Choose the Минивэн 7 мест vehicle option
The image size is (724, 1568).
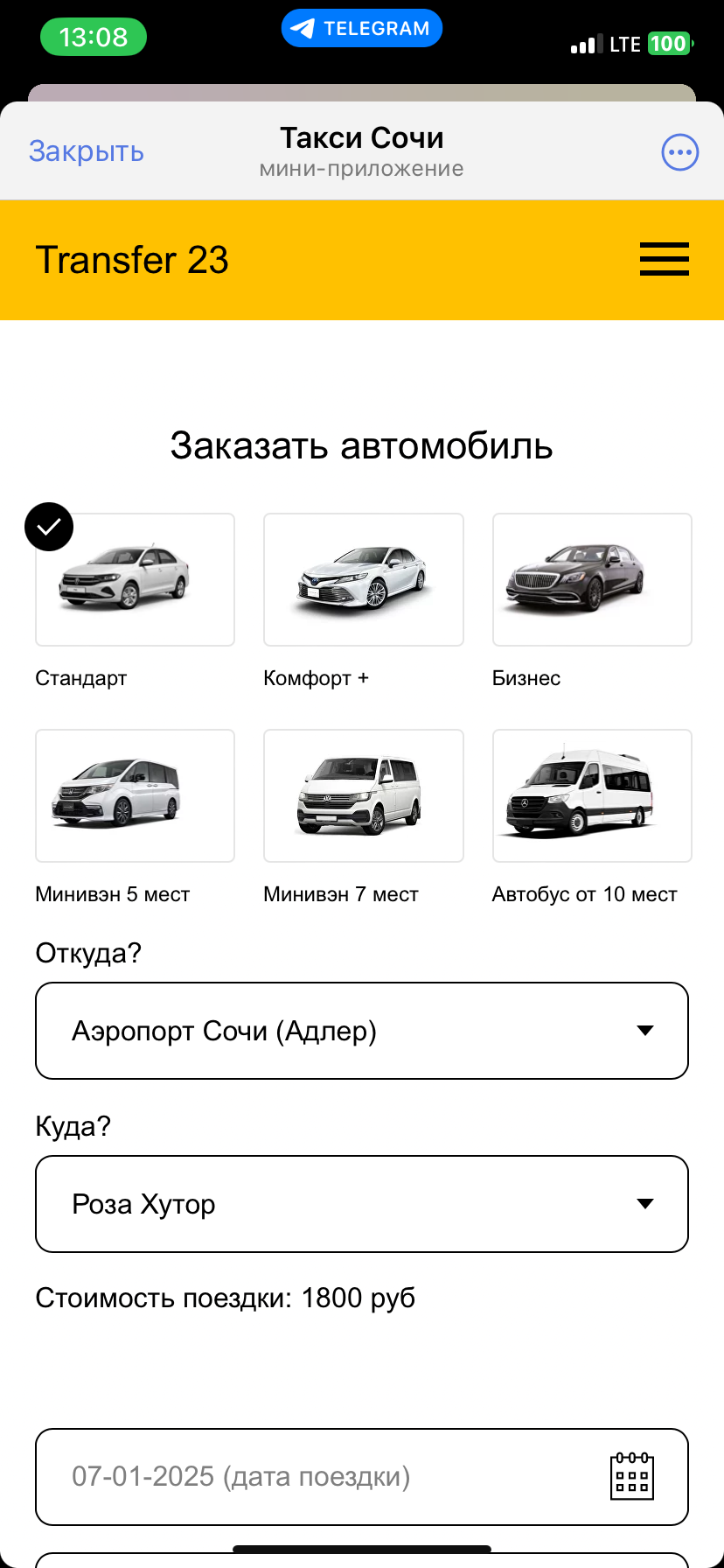363,795
